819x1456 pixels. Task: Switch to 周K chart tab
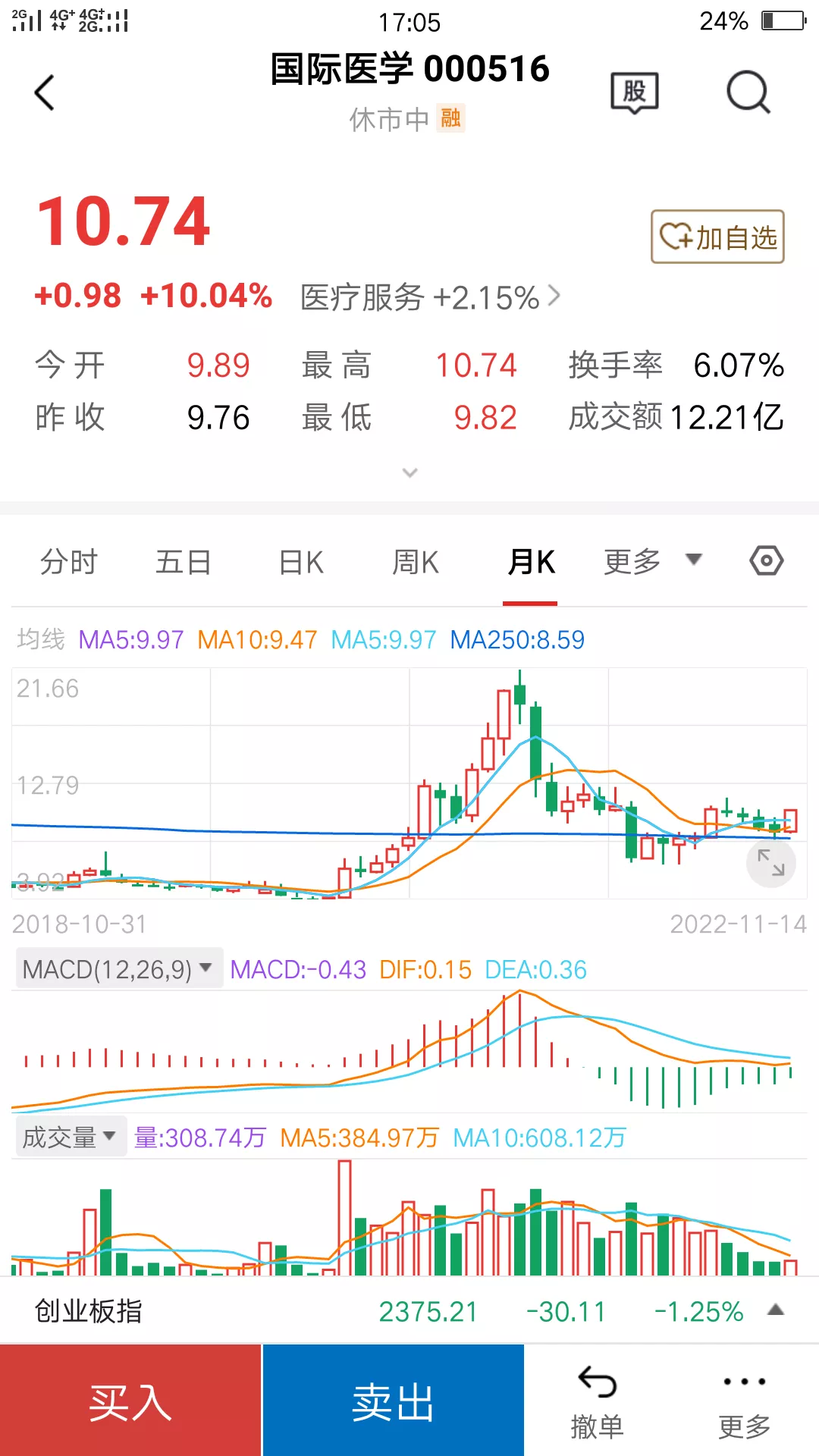point(415,562)
